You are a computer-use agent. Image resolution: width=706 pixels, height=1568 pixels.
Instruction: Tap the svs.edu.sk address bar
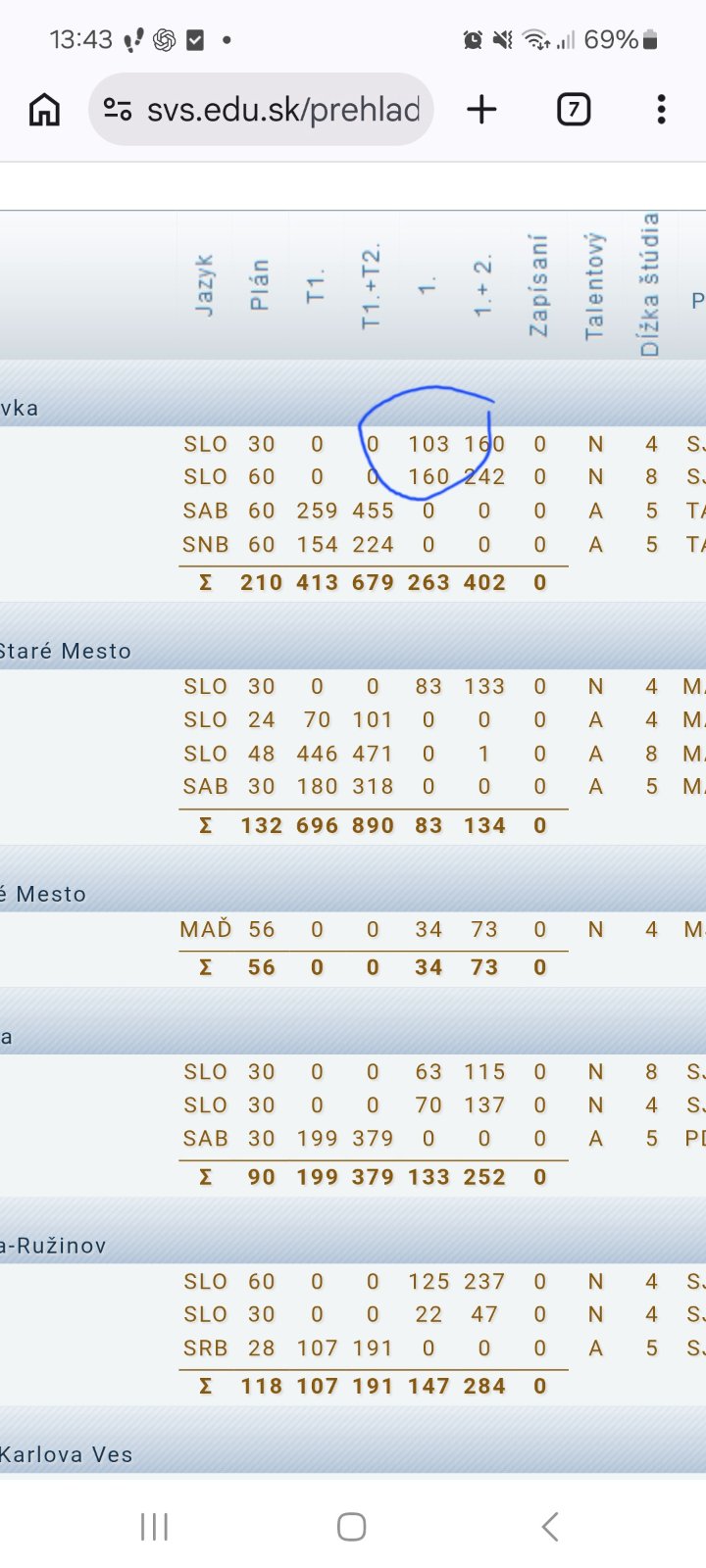coord(282,110)
